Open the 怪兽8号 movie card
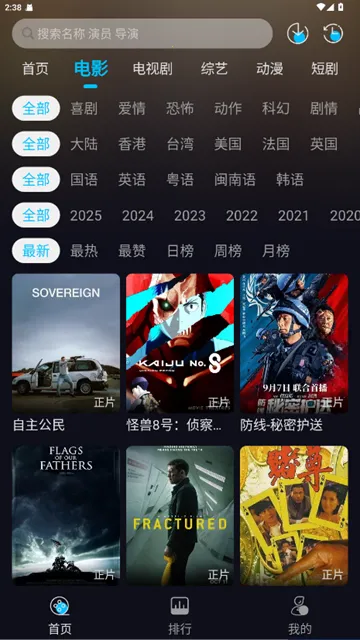 180,353
